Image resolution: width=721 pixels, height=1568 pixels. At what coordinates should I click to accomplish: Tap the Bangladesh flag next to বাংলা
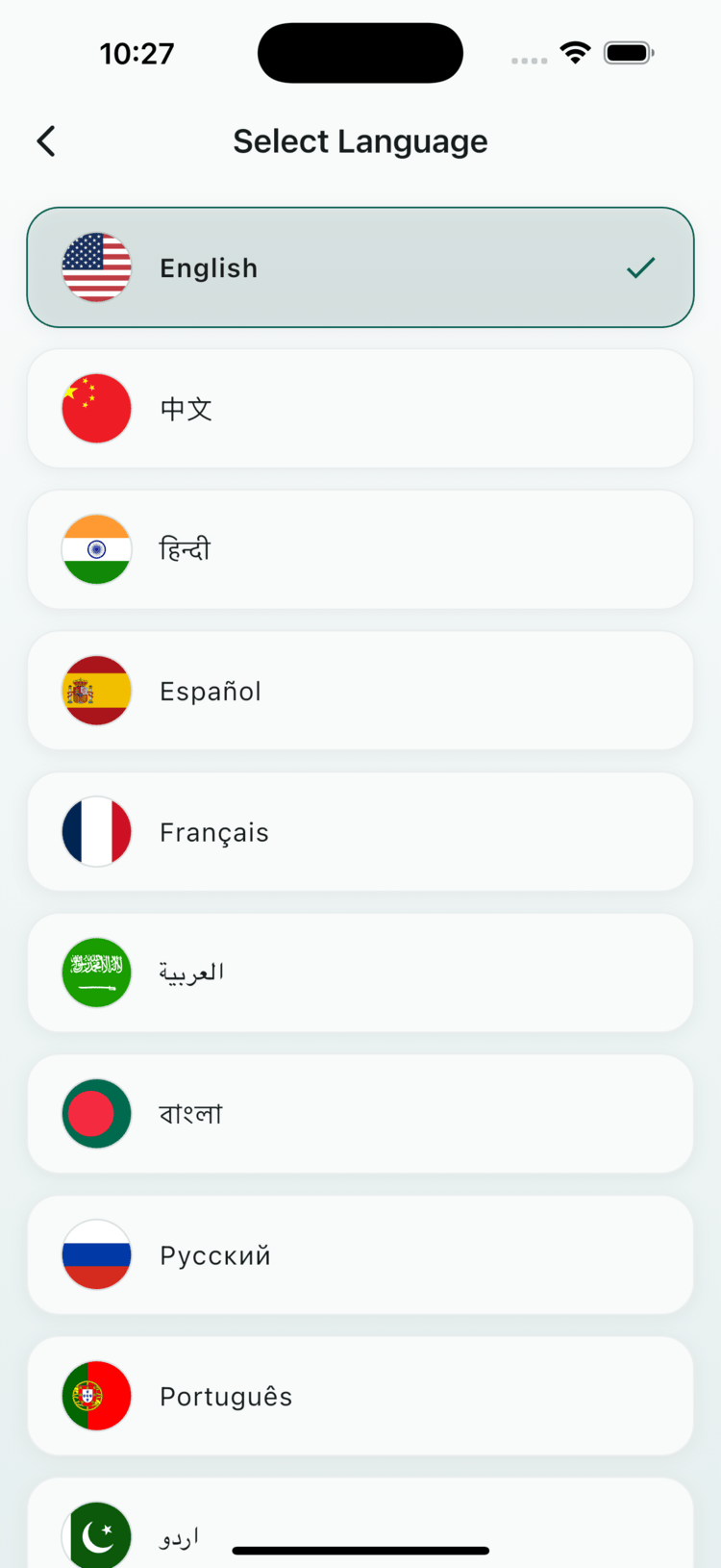[x=96, y=1113]
